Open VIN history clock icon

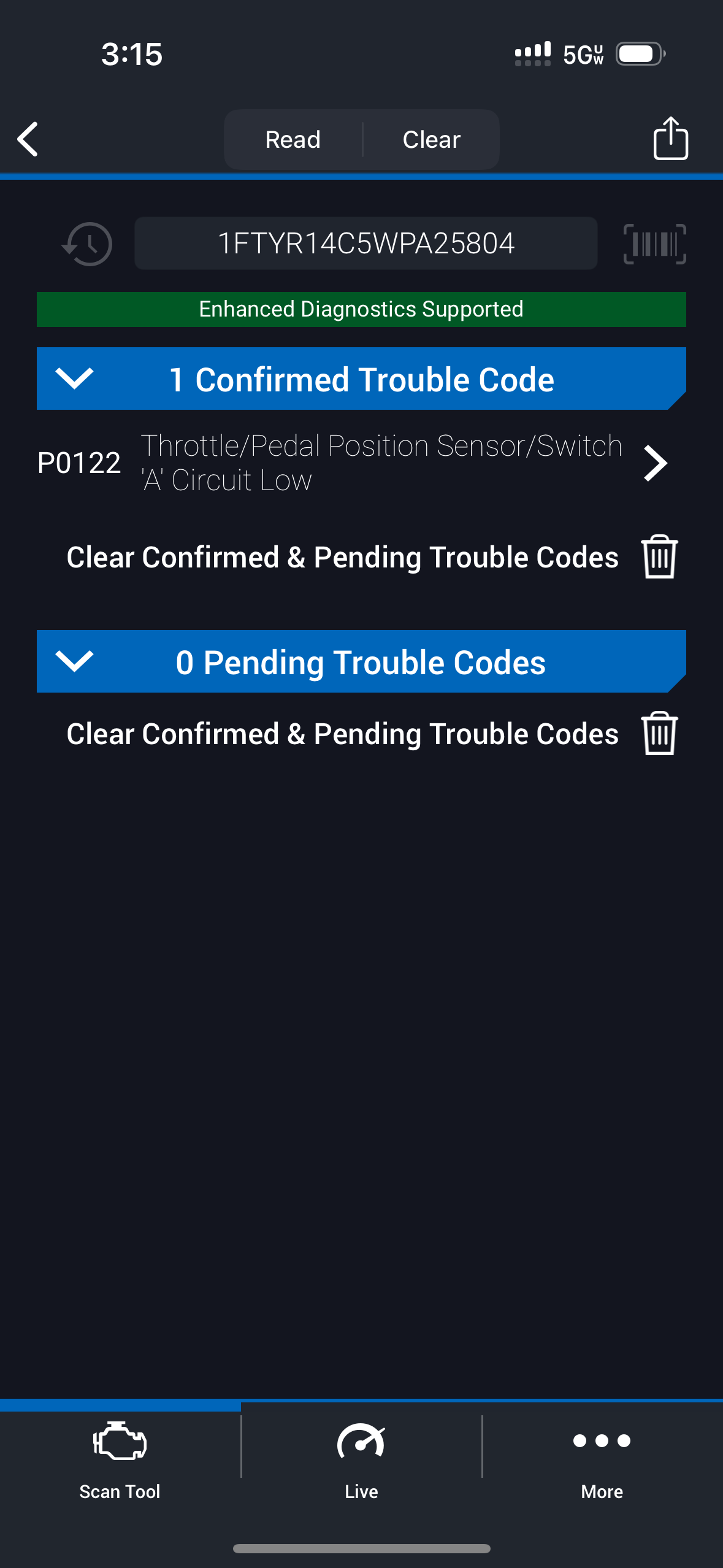[88, 244]
